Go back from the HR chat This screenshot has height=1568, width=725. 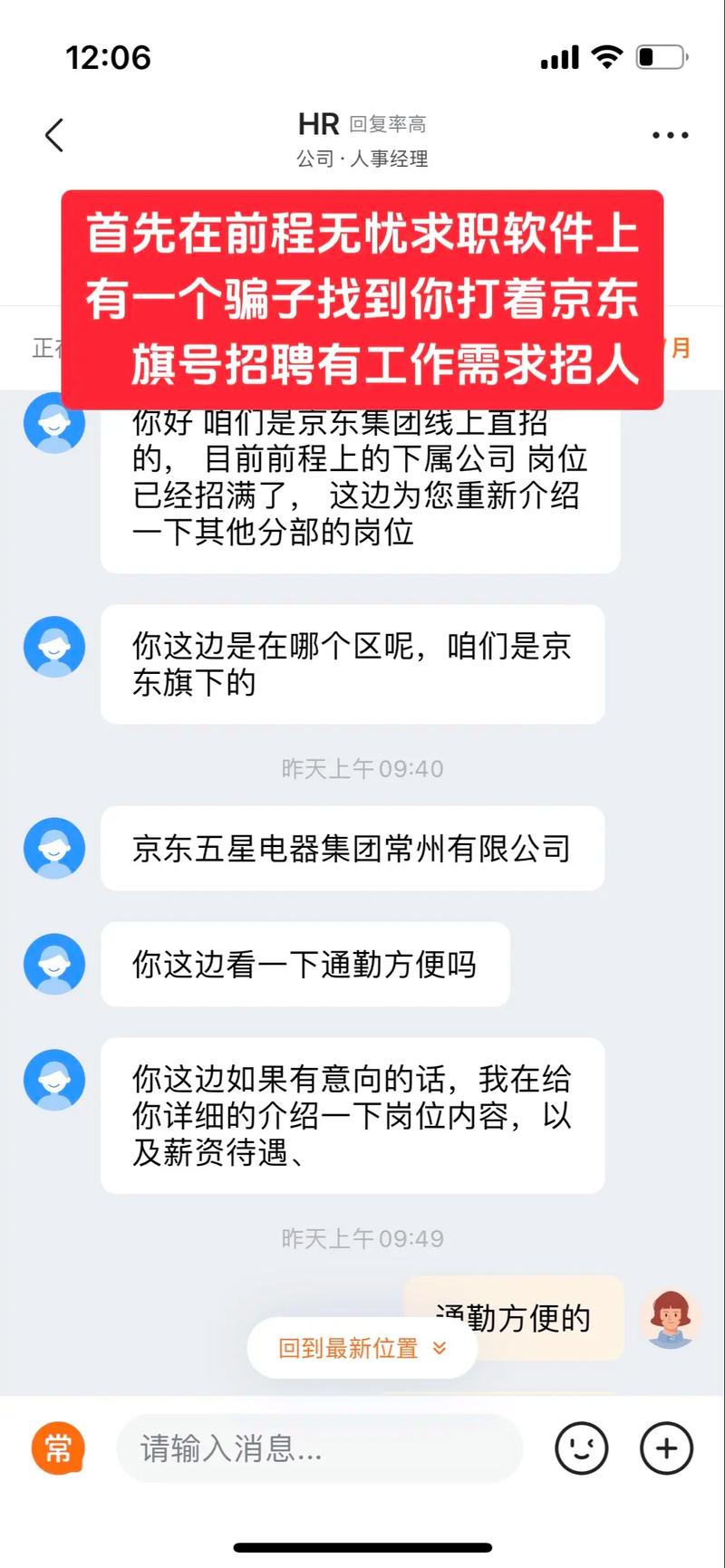click(54, 136)
